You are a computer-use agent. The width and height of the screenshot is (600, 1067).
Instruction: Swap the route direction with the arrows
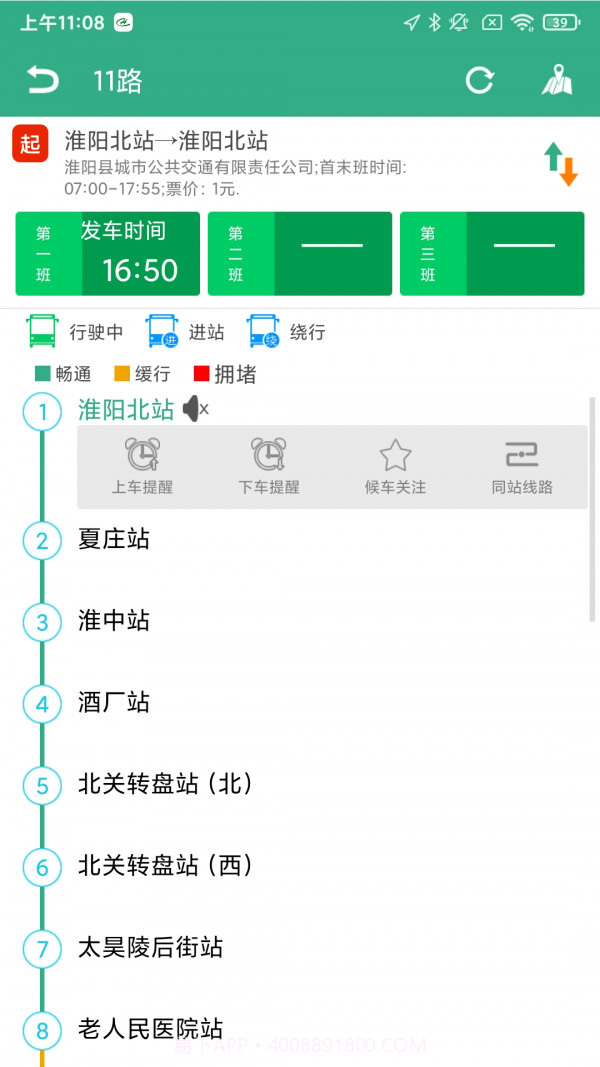[x=561, y=164]
